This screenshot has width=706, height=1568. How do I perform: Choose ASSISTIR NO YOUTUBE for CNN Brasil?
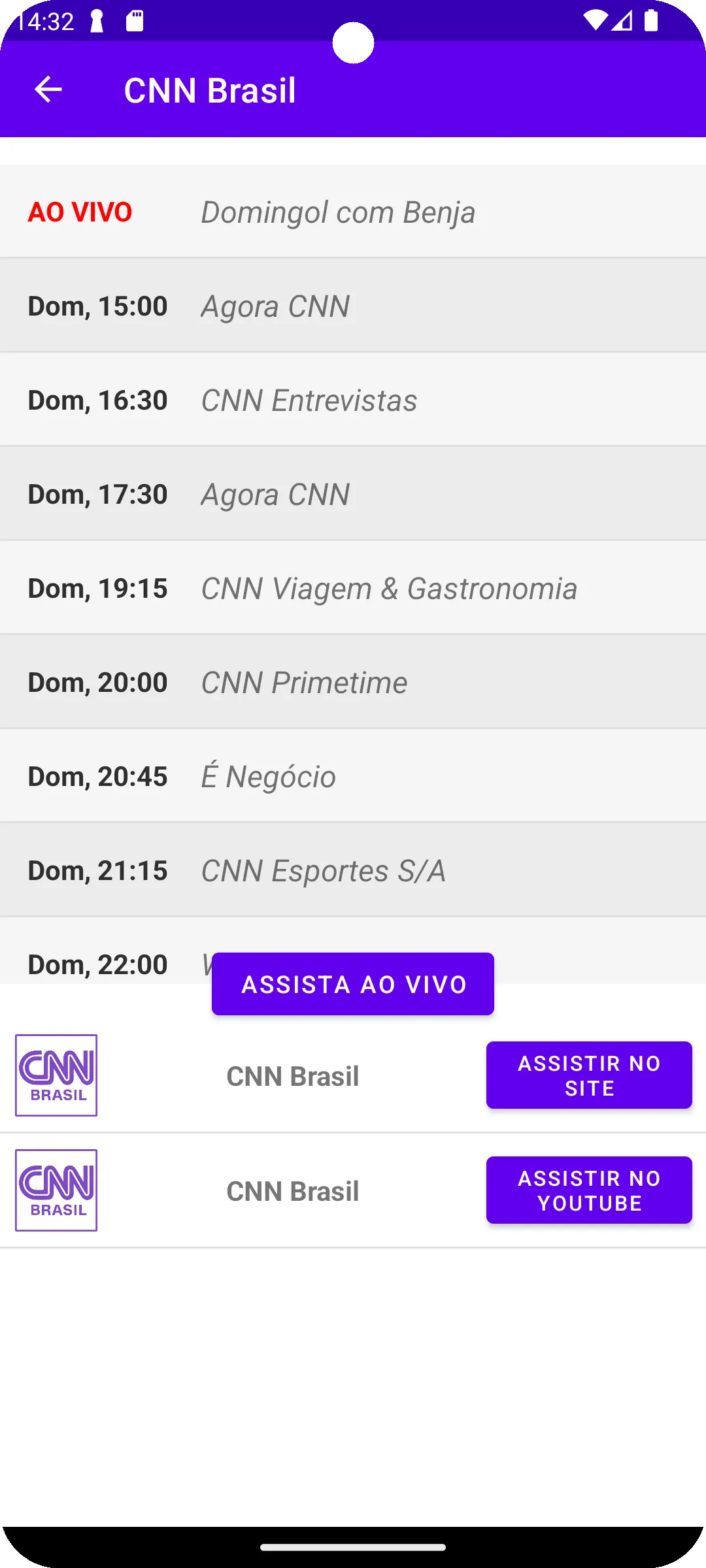589,1190
